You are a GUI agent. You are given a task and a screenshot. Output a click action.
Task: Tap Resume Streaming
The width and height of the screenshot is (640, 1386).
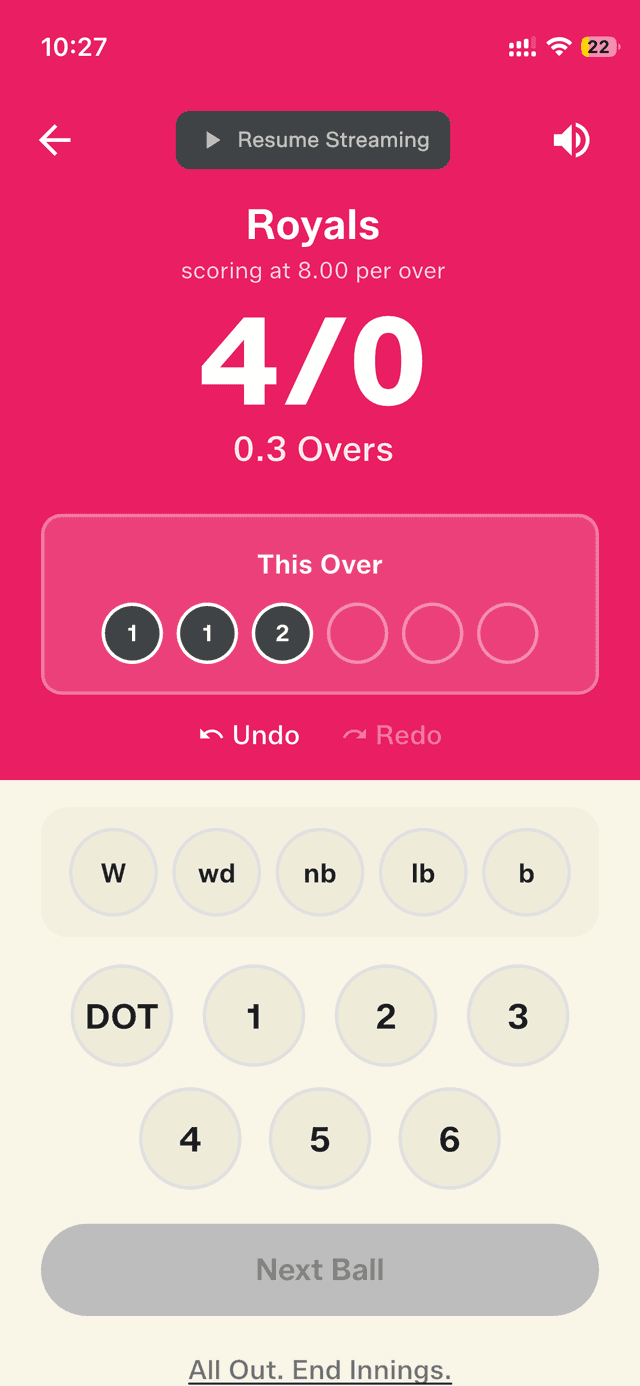point(313,140)
